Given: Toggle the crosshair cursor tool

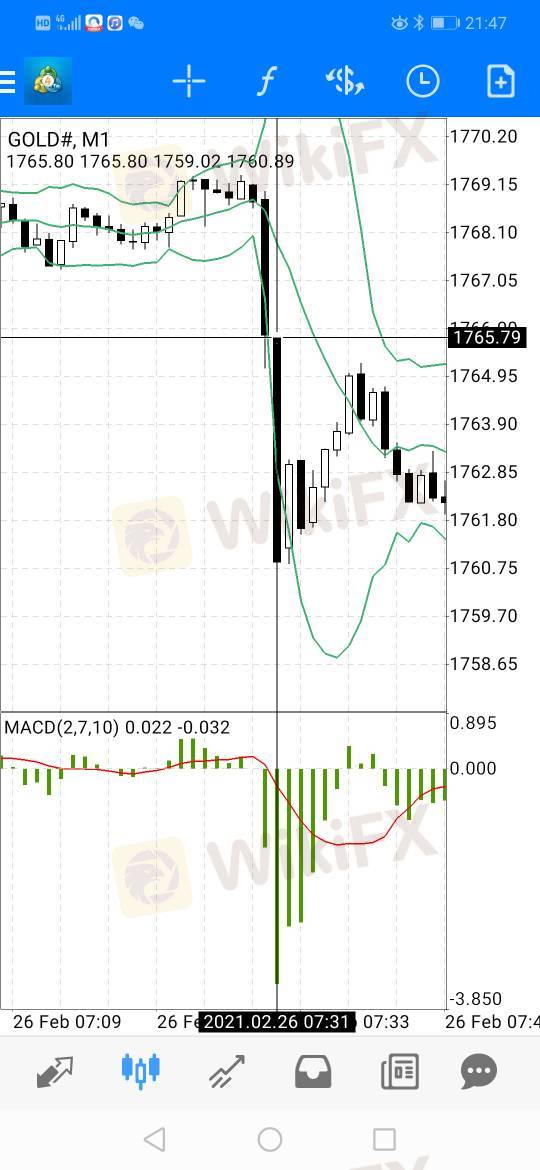Looking at the screenshot, I should 189,81.
